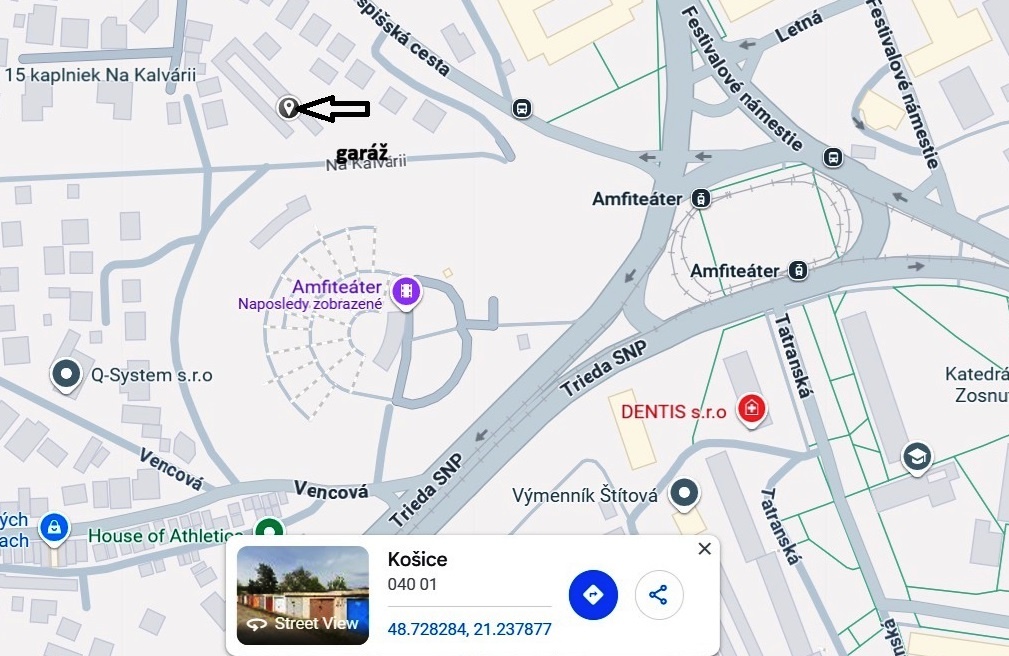Open the Street View thumbnail

tap(302, 594)
